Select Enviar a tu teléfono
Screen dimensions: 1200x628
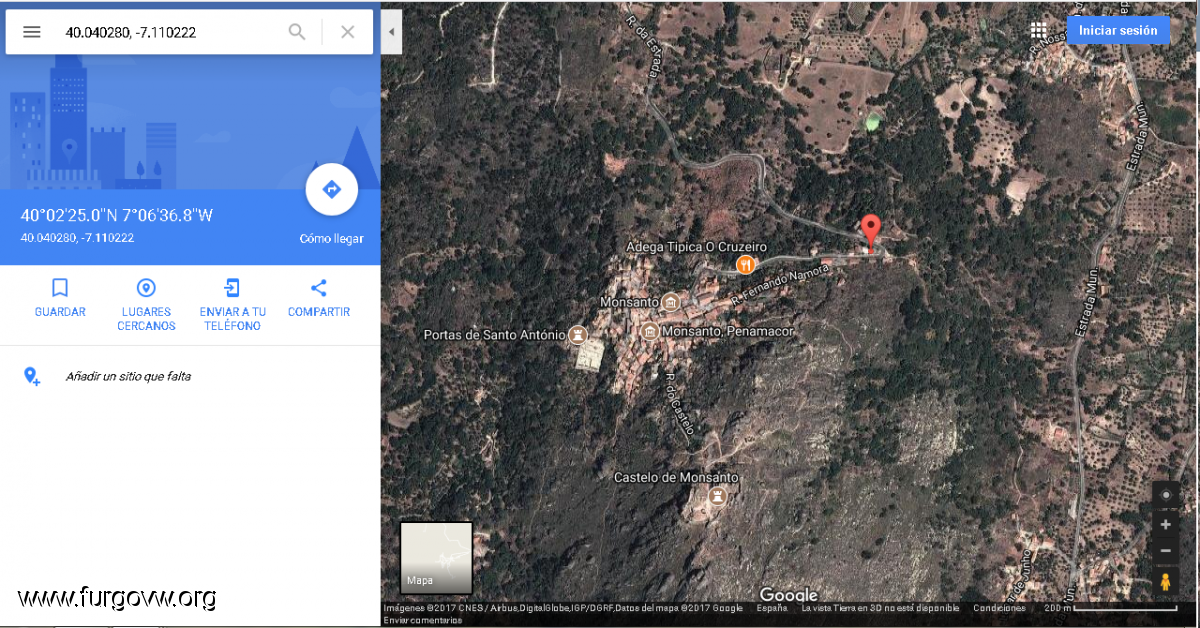click(x=232, y=304)
